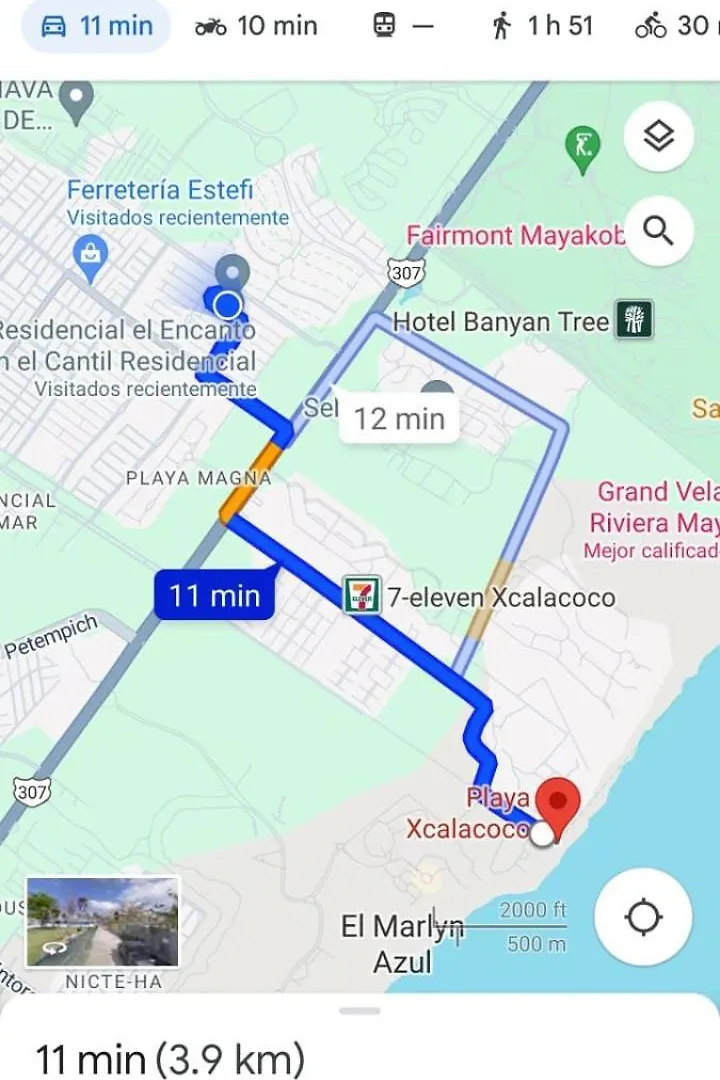Select the alternative 12 min route

tap(399, 418)
